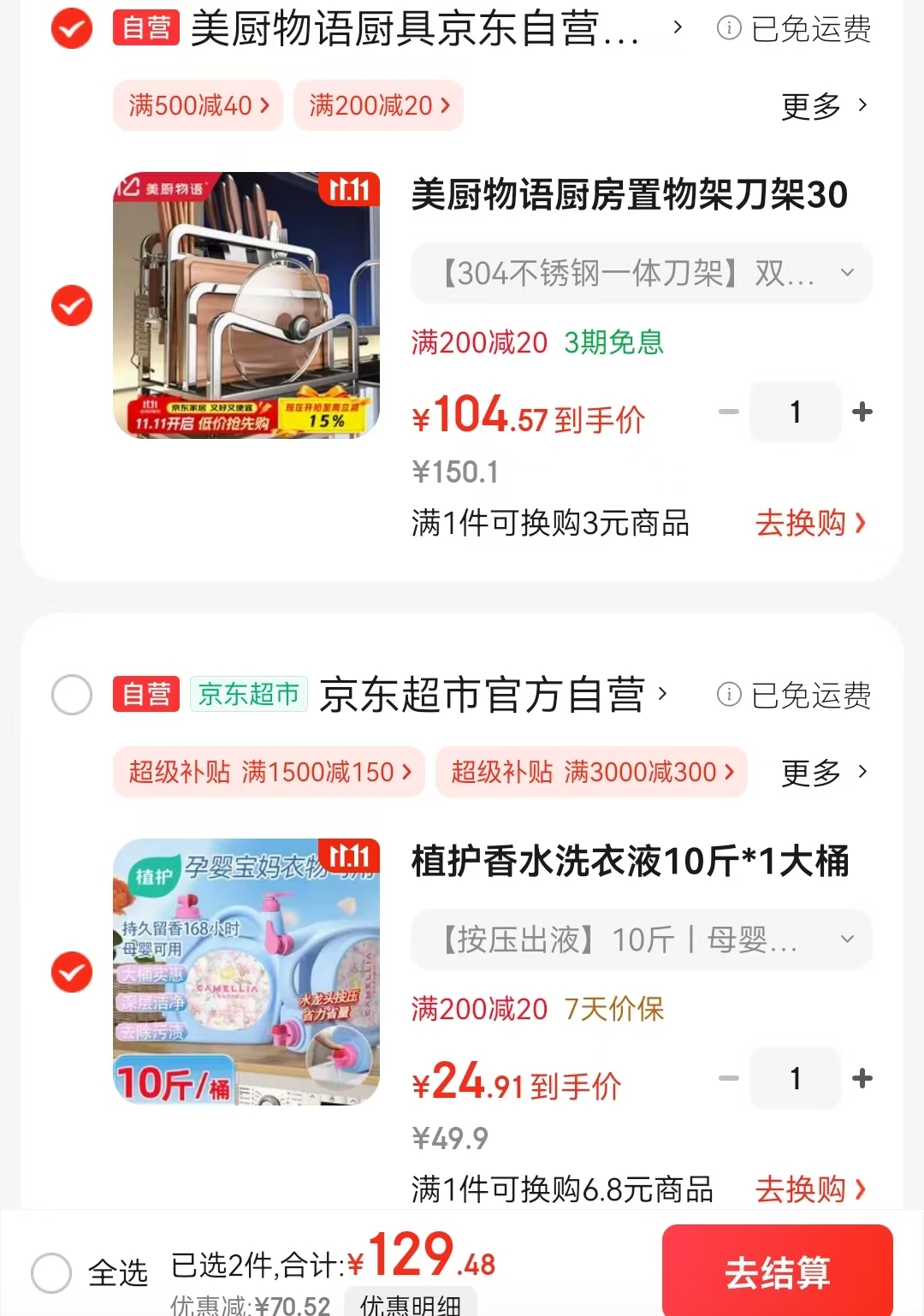Open the 植护香水洗衣液 product image
The width and height of the screenshot is (924, 1316).
tap(246, 972)
